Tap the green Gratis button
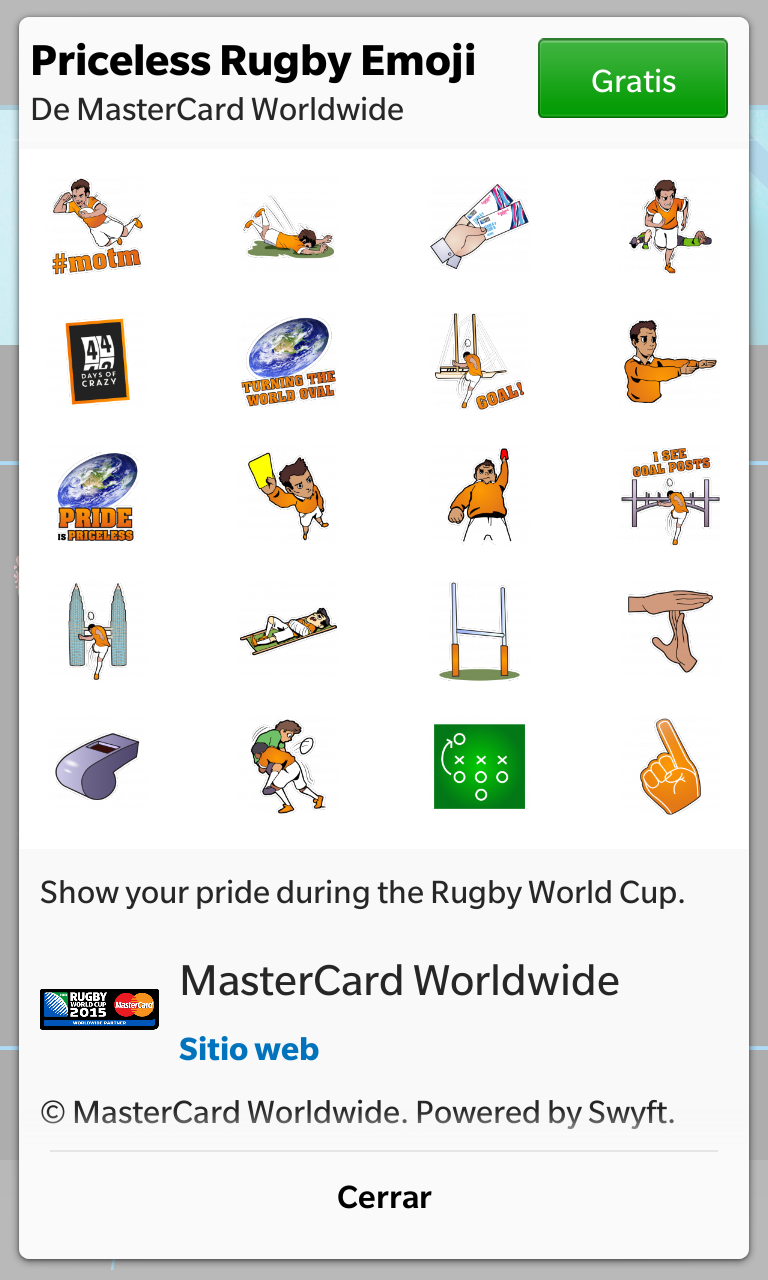Screen dimensions: 768x1280 (x=632, y=79)
